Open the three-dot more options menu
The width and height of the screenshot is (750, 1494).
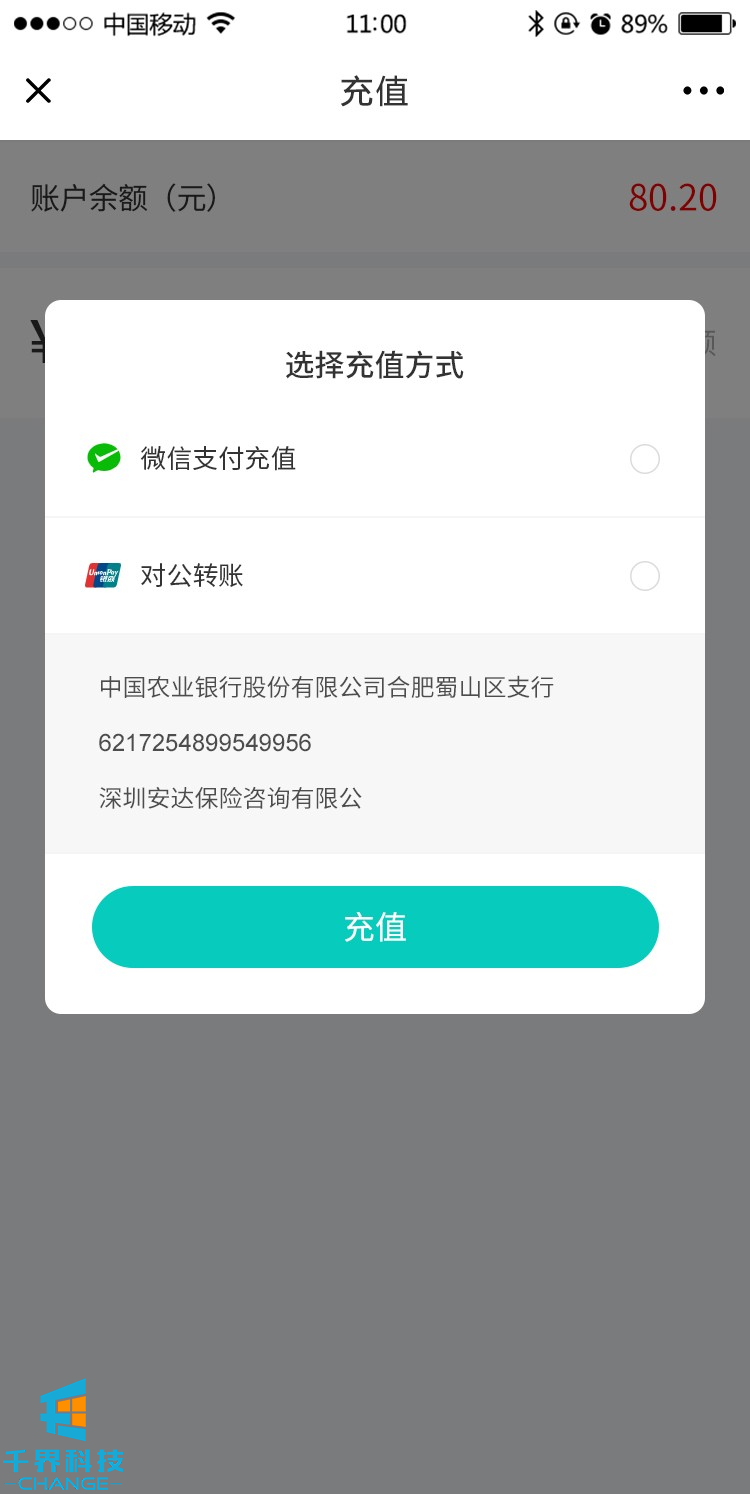(703, 91)
